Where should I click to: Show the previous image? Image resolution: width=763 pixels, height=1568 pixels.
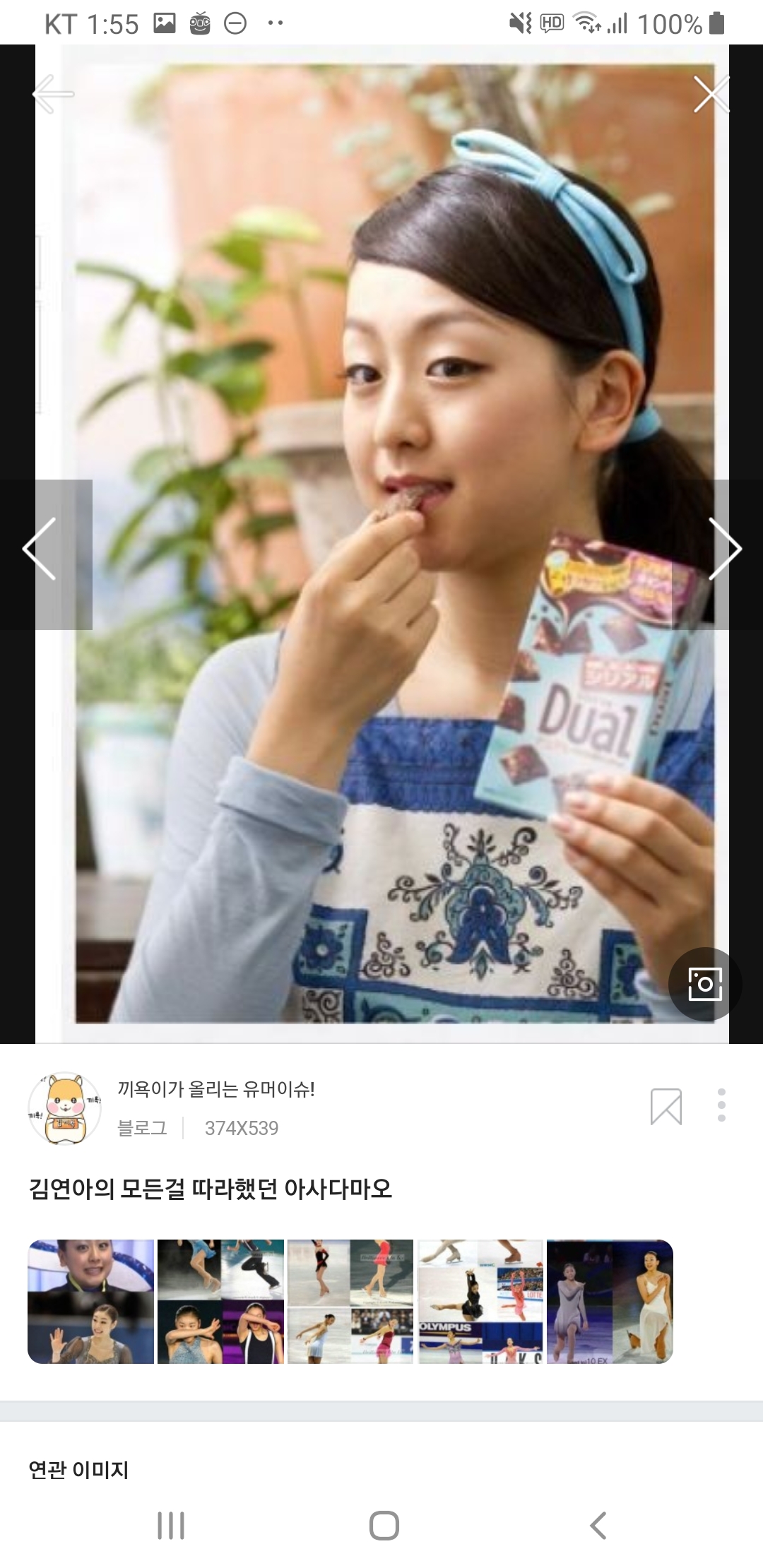point(40,550)
